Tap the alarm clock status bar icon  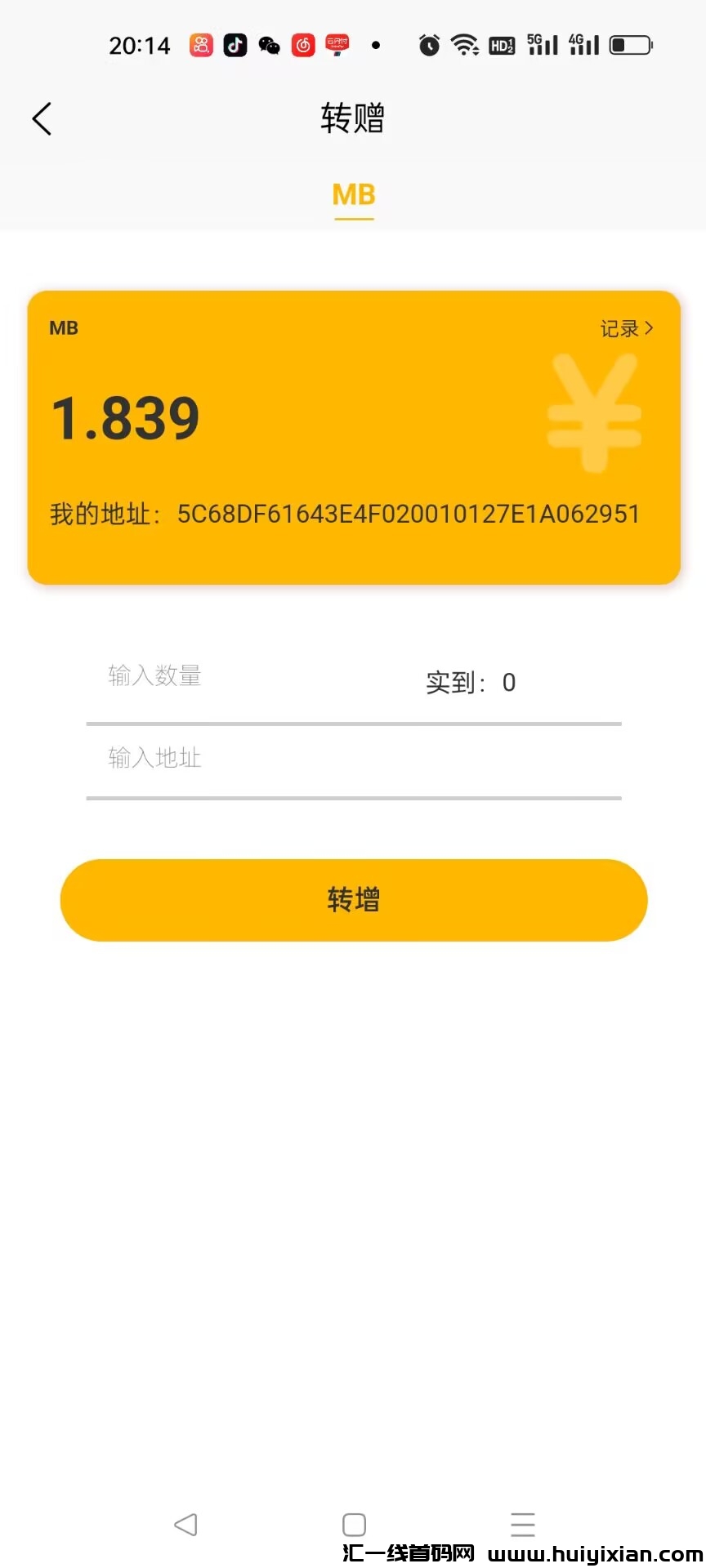[429, 45]
